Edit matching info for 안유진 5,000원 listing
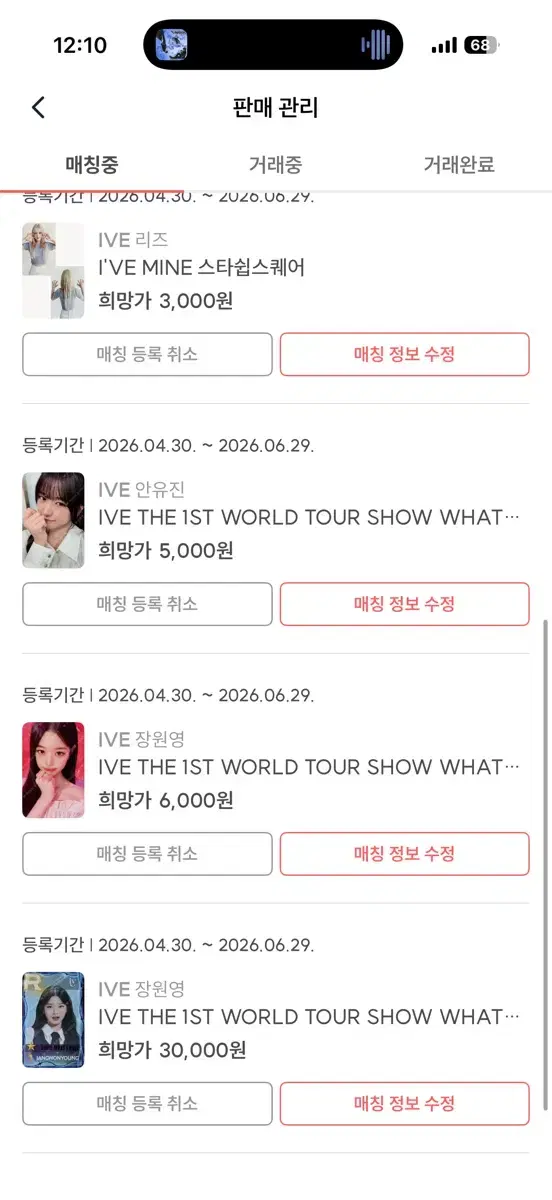552x1200 pixels. (x=405, y=604)
